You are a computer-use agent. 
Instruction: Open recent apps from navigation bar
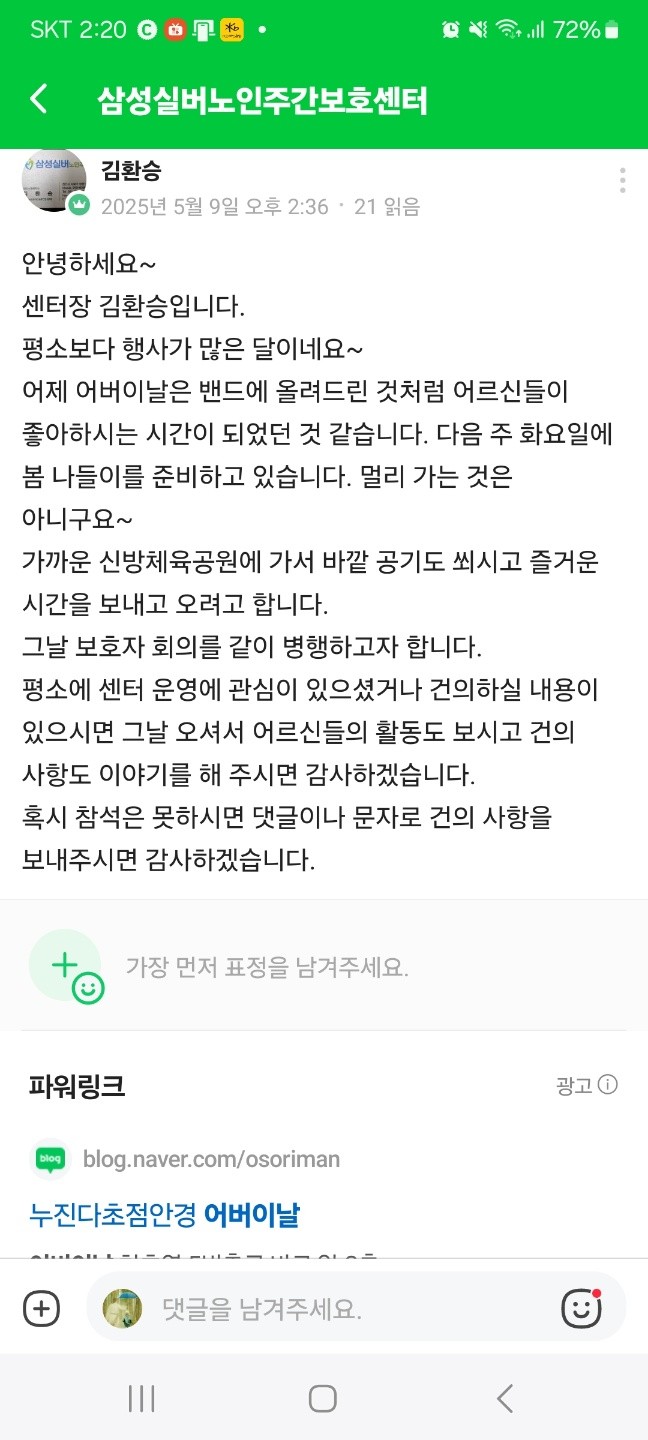pos(142,1398)
